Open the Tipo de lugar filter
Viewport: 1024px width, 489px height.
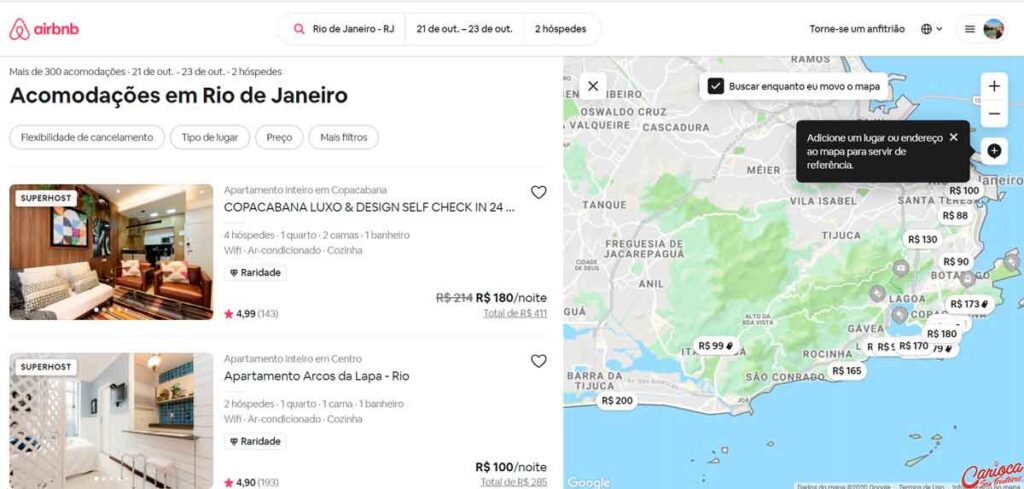(x=209, y=137)
